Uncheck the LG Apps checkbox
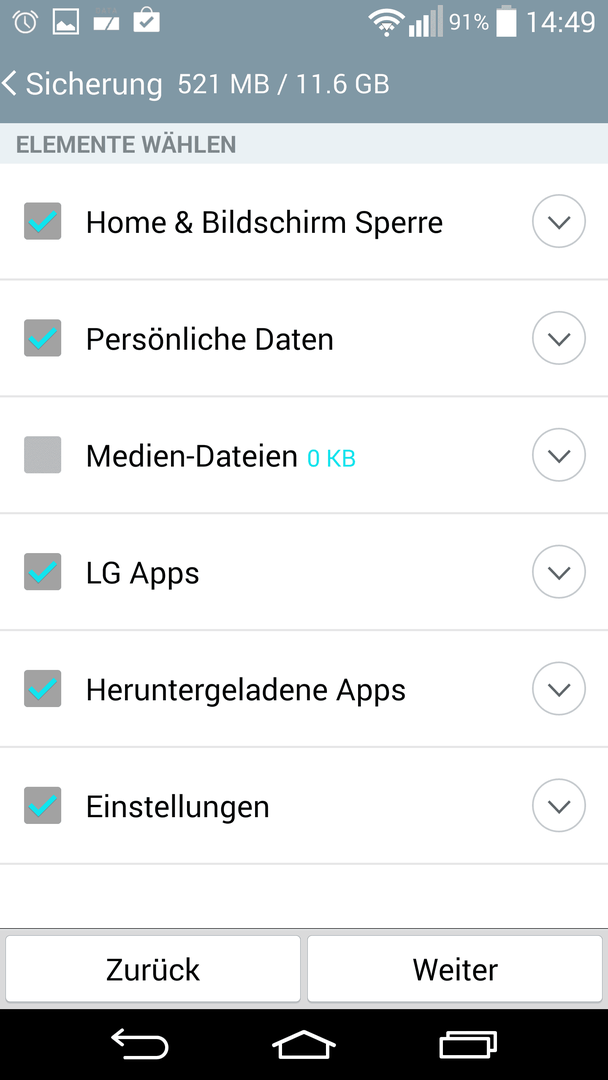The width and height of the screenshot is (608, 1080). point(43,572)
